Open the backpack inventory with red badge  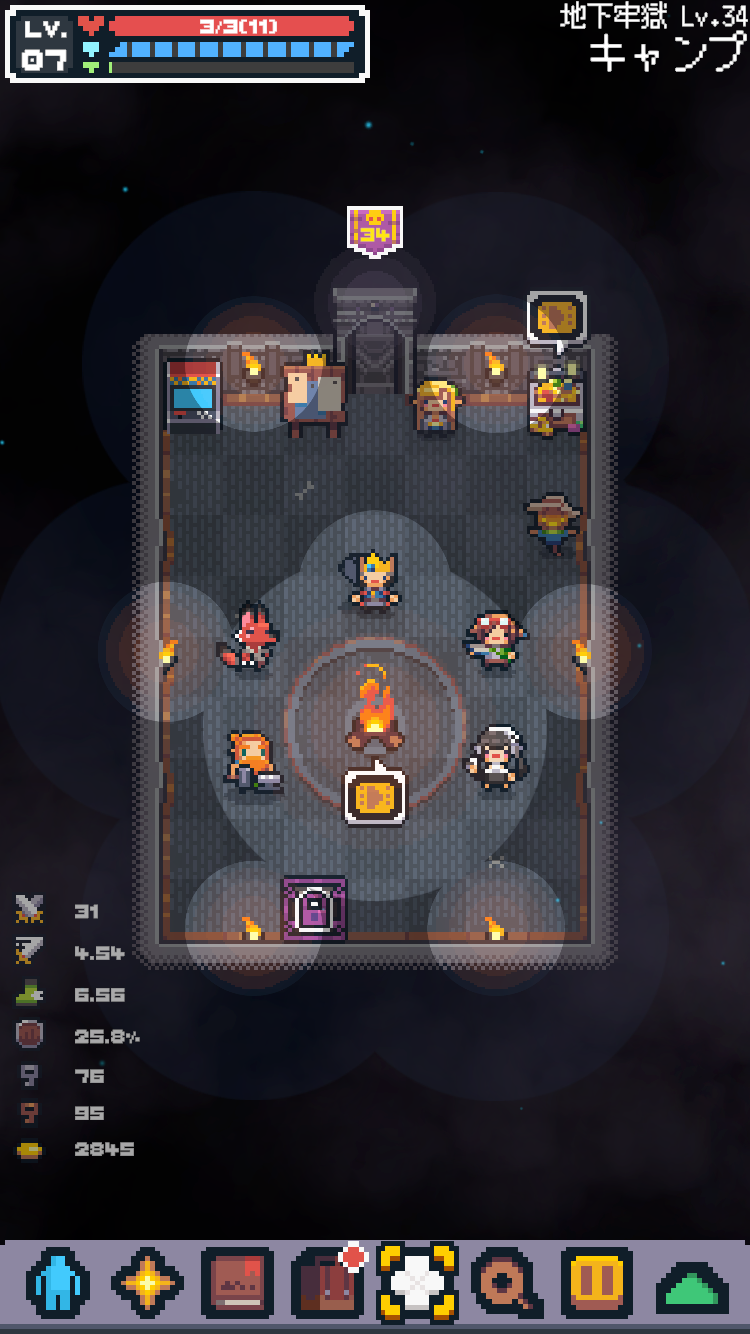(x=327, y=1283)
